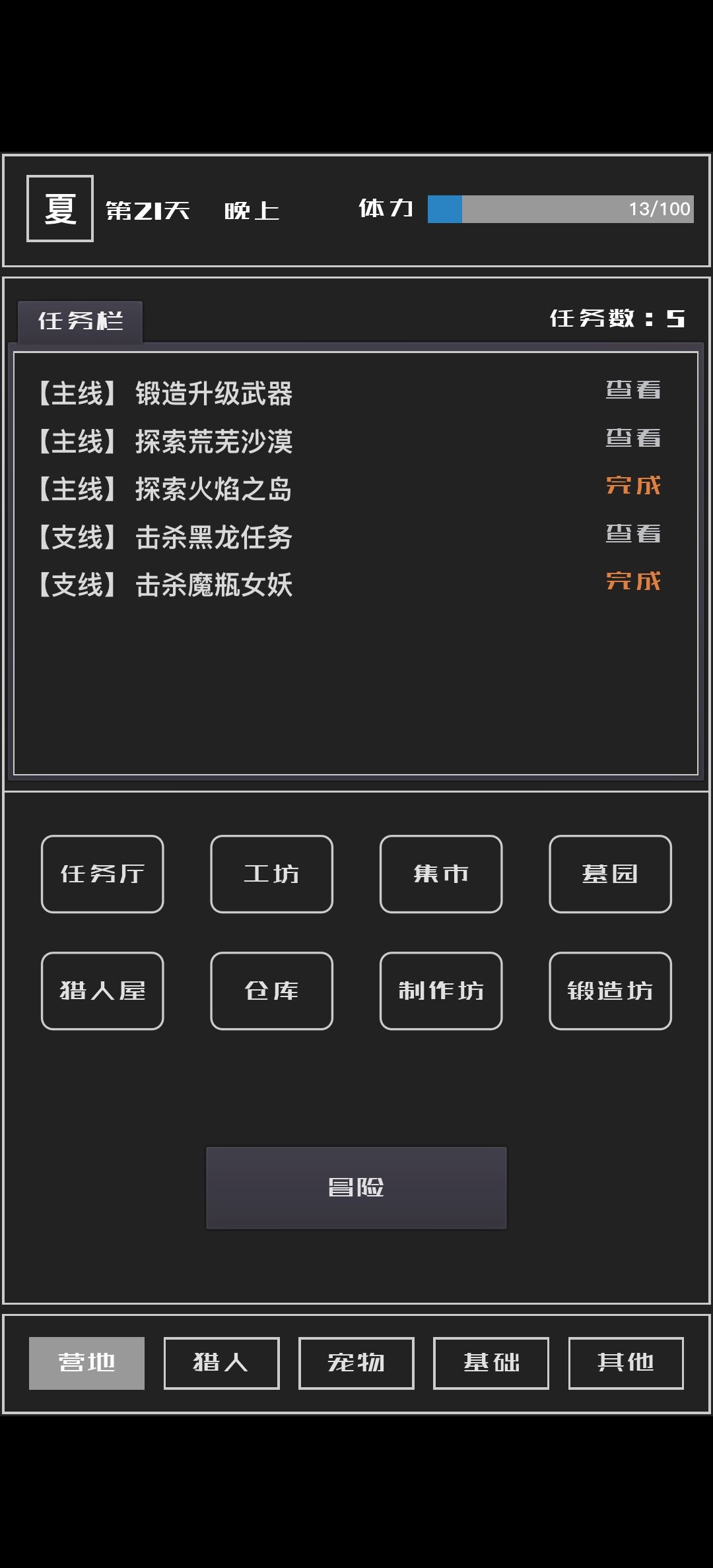This screenshot has height=1568, width=713.
Task: Open the 仓库 (Warehouse)
Action: pyautogui.click(x=271, y=991)
